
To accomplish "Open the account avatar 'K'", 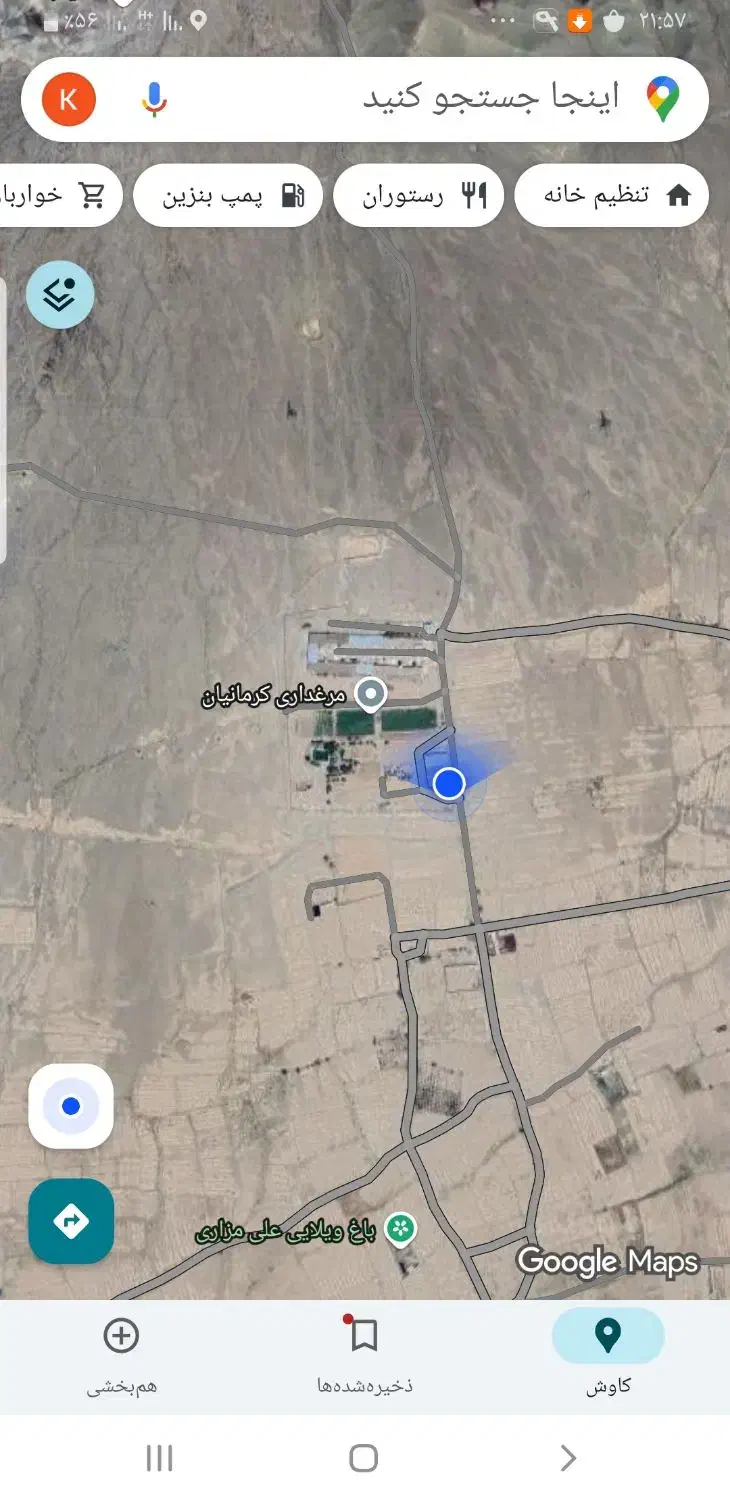I will pyautogui.click(x=68, y=99).
